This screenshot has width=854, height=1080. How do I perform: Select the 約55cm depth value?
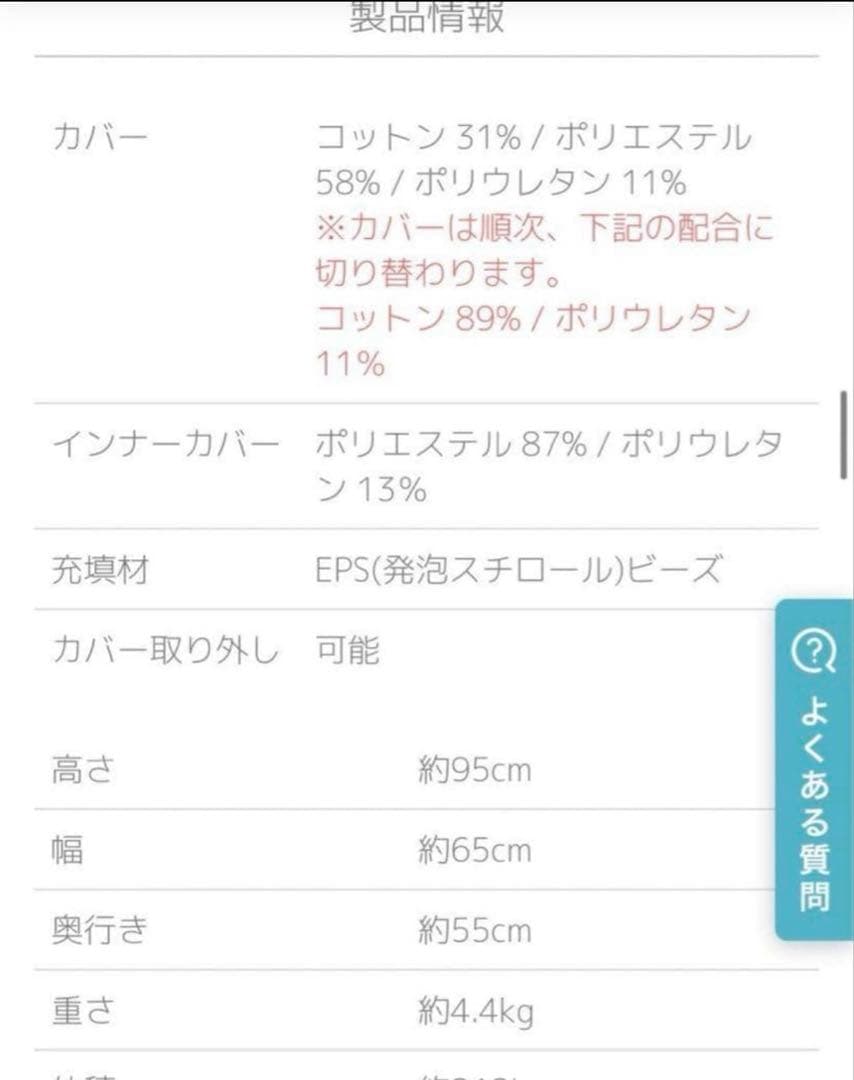tap(473, 930)
